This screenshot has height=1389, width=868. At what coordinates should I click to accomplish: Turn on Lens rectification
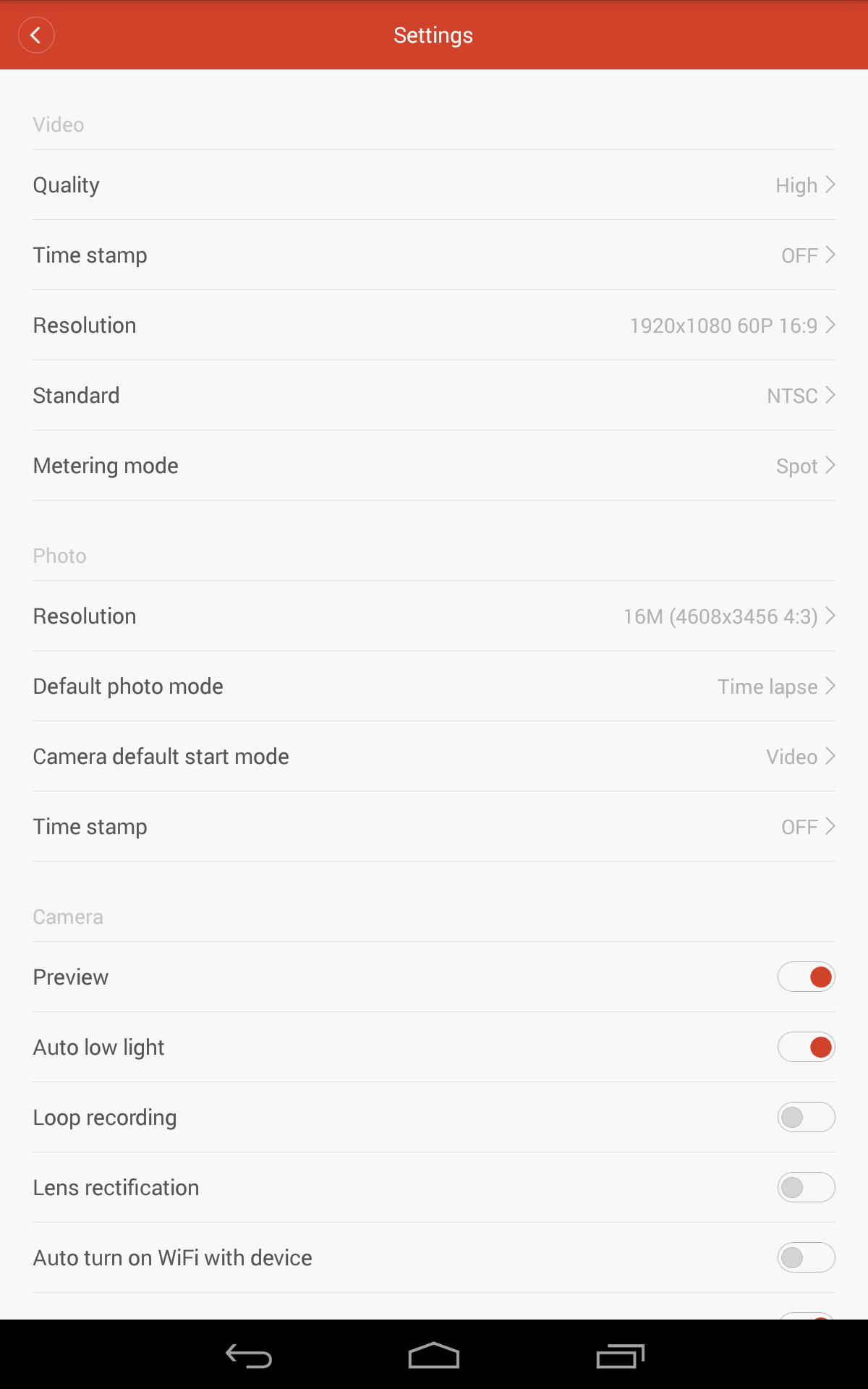(x=806, y=1188)
